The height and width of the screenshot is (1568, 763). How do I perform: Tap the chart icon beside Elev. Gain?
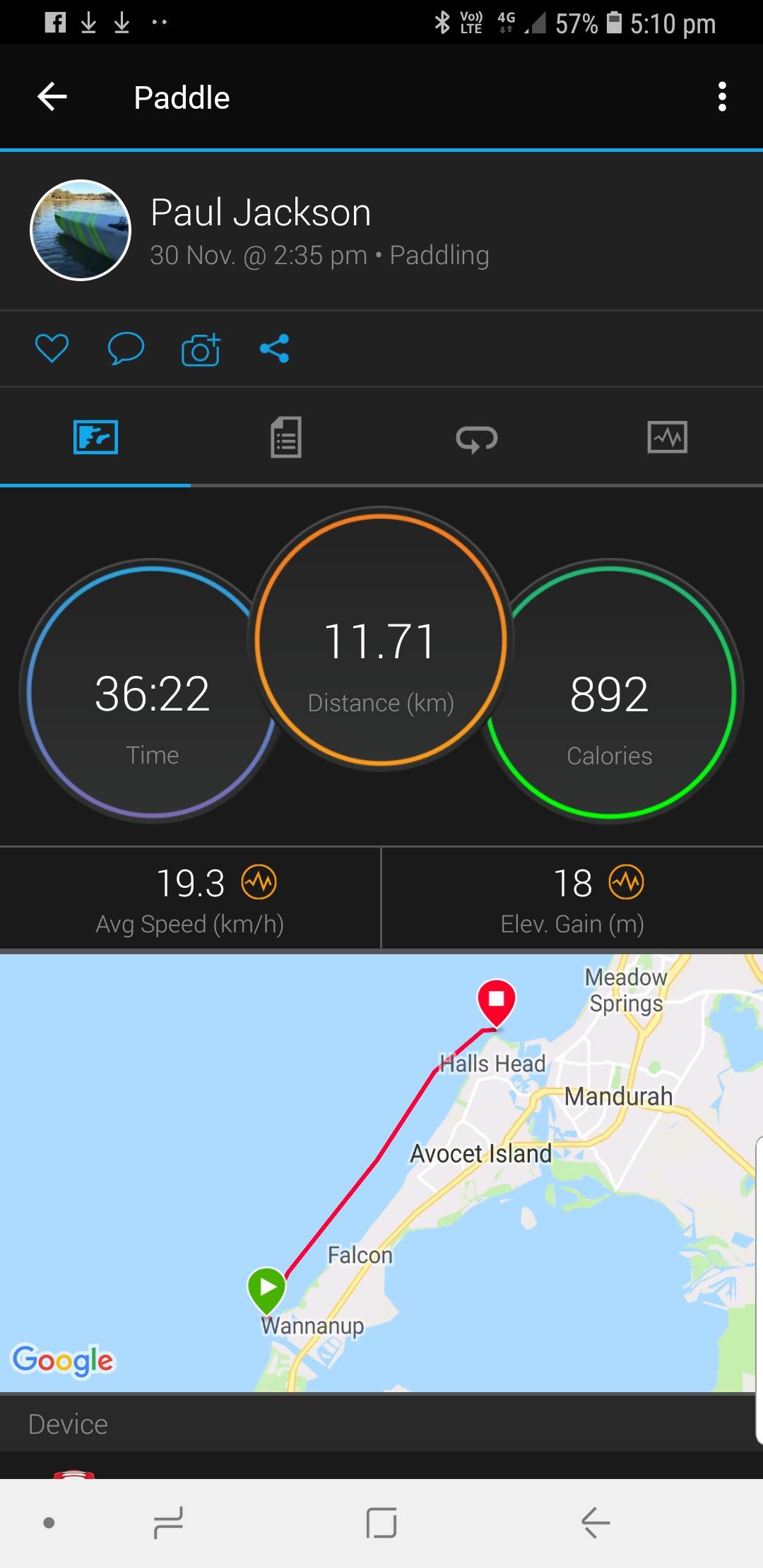click(627, 882)
